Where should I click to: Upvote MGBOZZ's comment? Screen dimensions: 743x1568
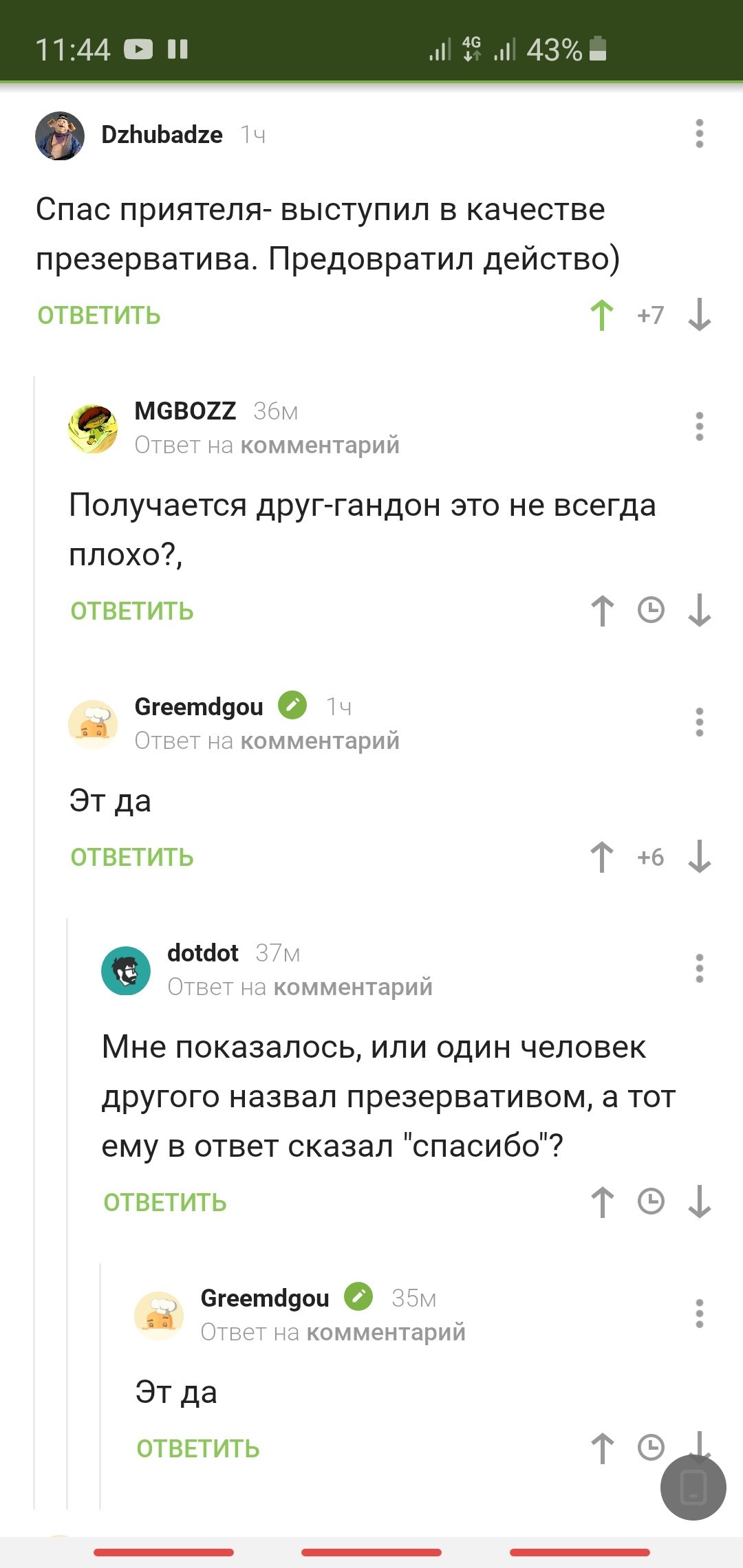pyautogui.click(x=602, y=611)
